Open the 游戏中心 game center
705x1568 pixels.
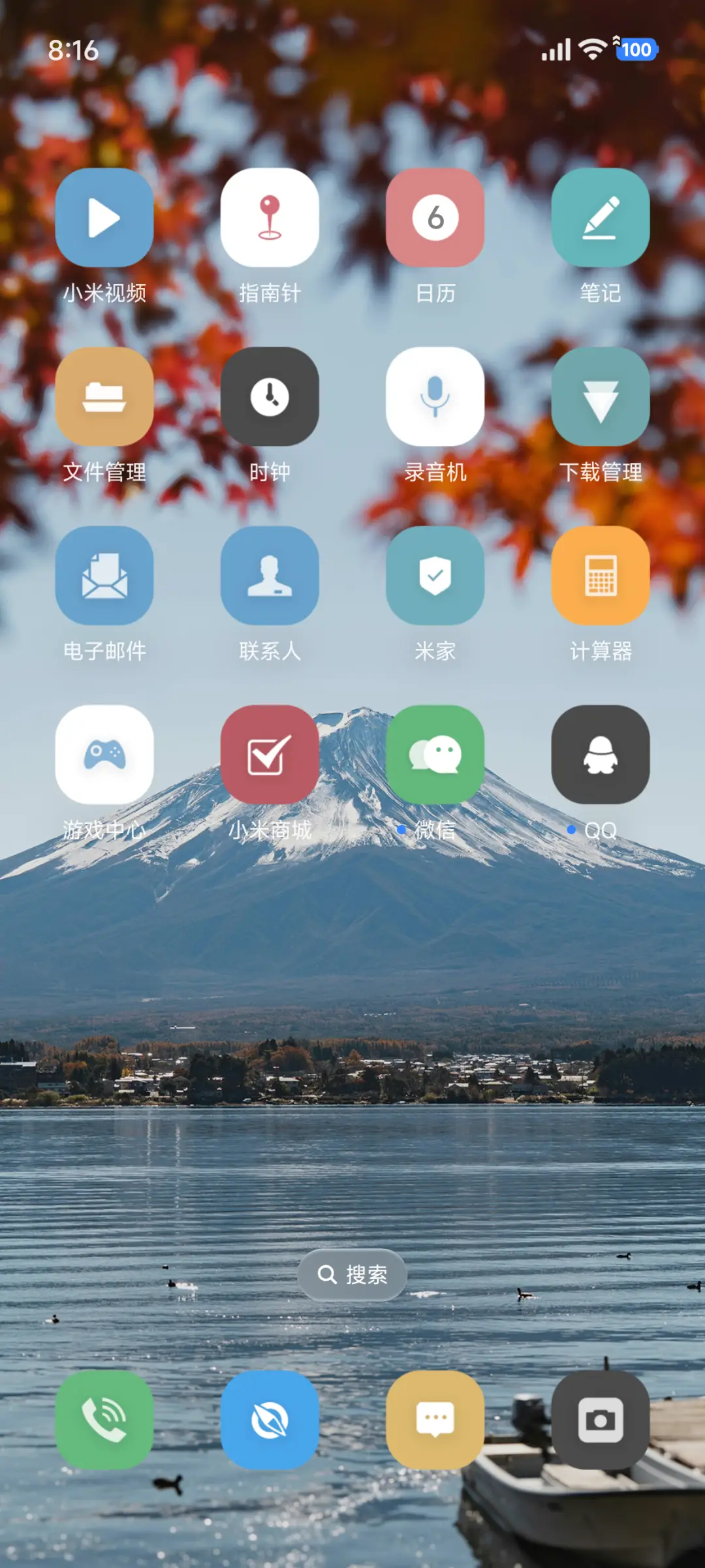tap(104, 755)
